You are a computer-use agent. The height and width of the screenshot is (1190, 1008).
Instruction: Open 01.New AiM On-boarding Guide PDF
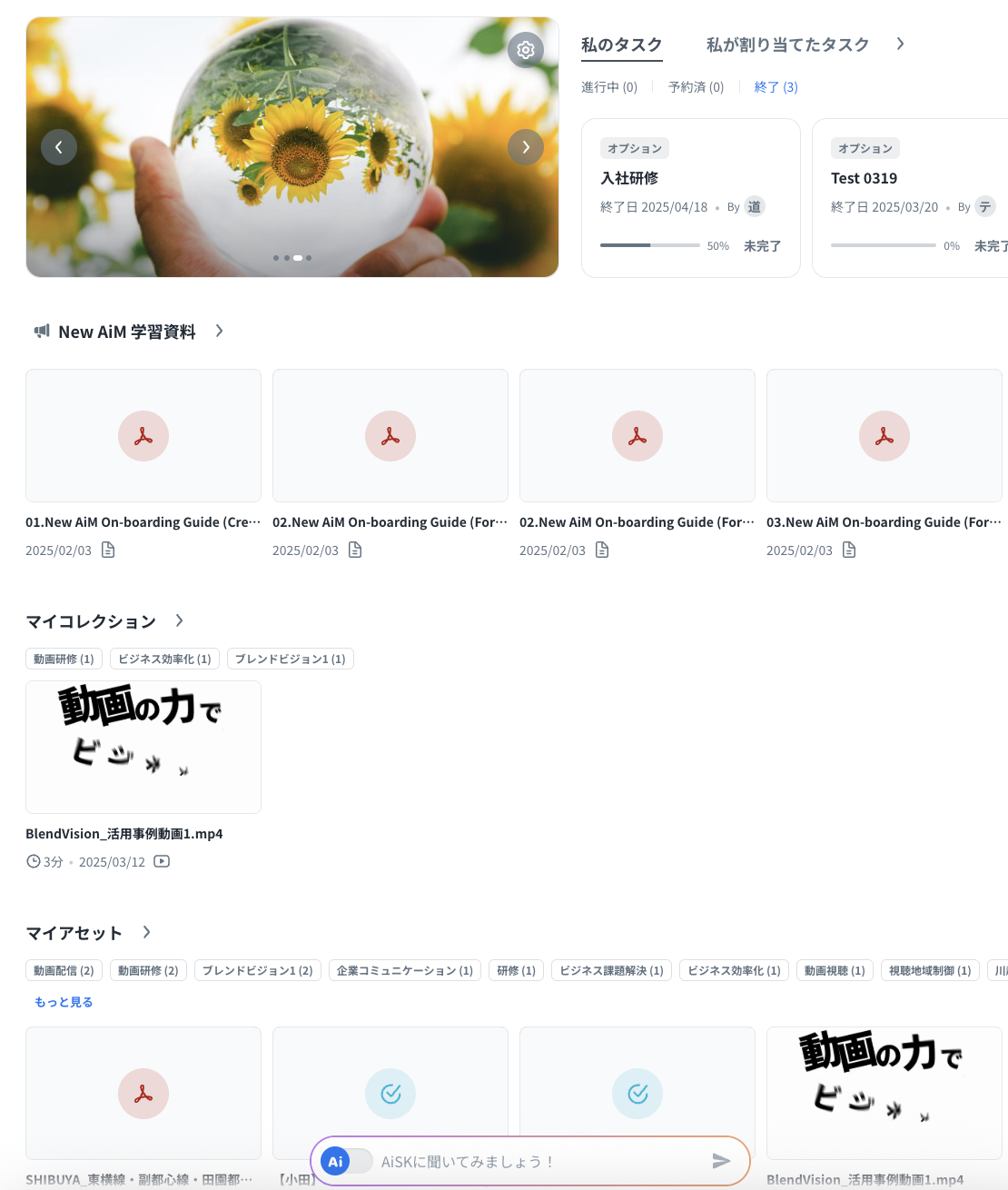143,436
